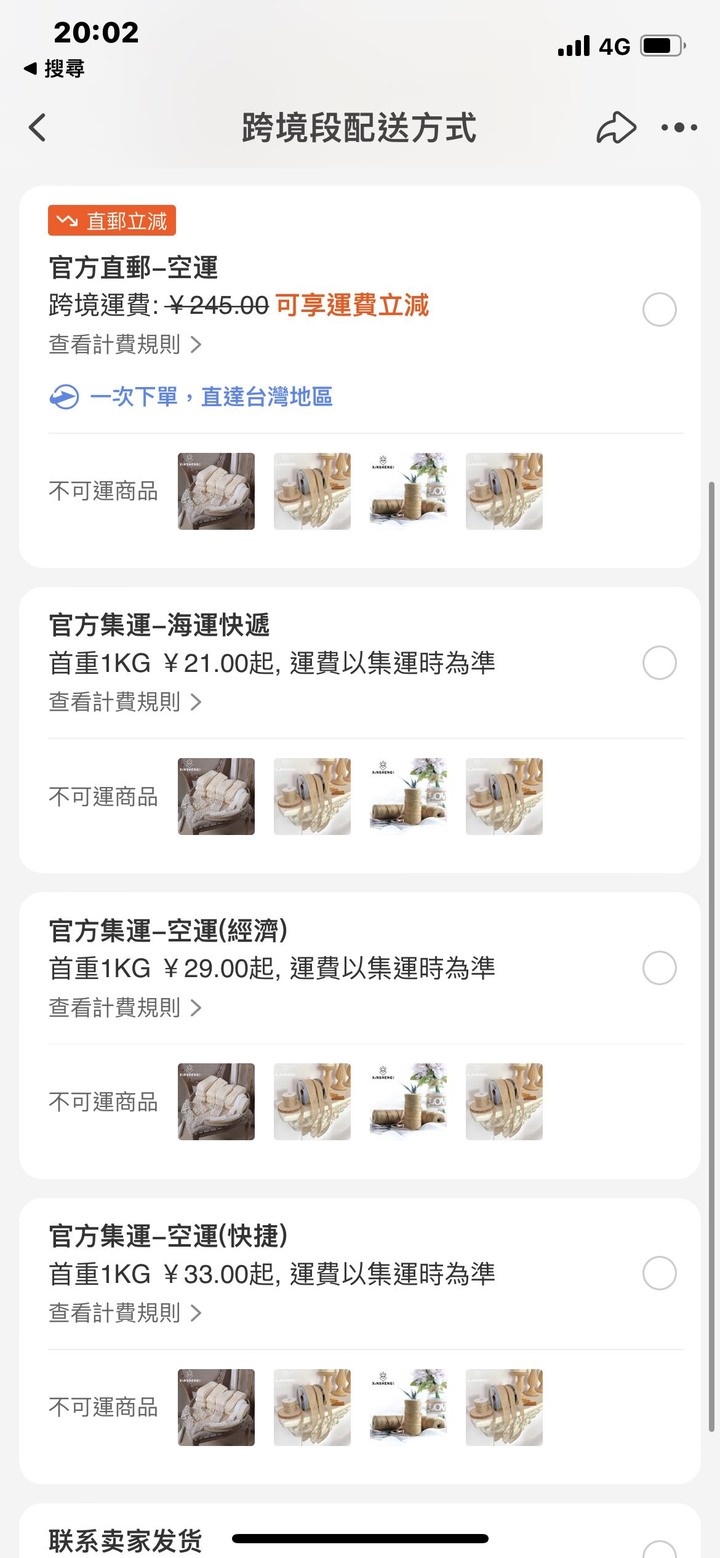720x1558 pixels.
Task: View 查看計費規則 under 海運快遞
Action: click(125, 702)
